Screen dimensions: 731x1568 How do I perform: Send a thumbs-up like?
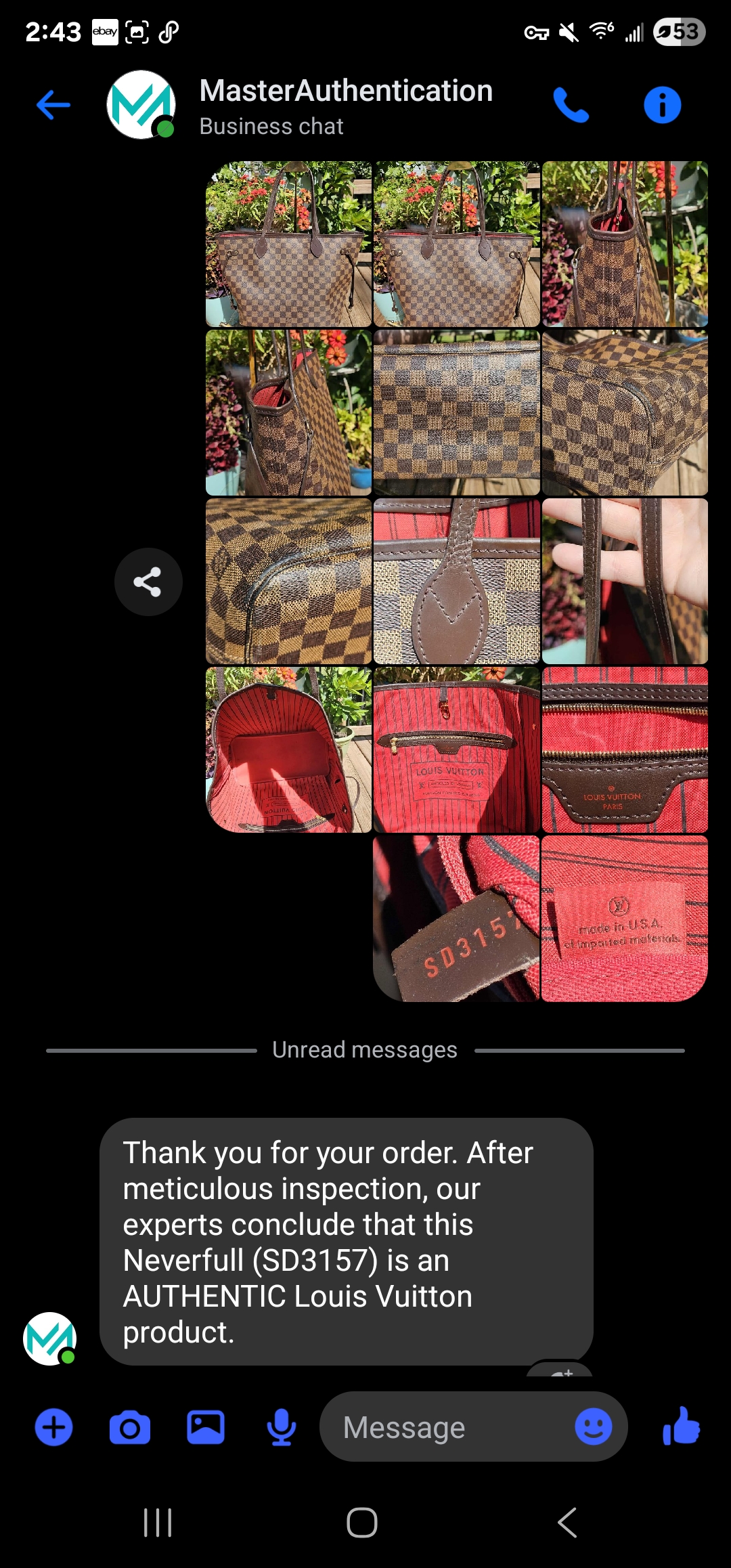click(681, 1426)
